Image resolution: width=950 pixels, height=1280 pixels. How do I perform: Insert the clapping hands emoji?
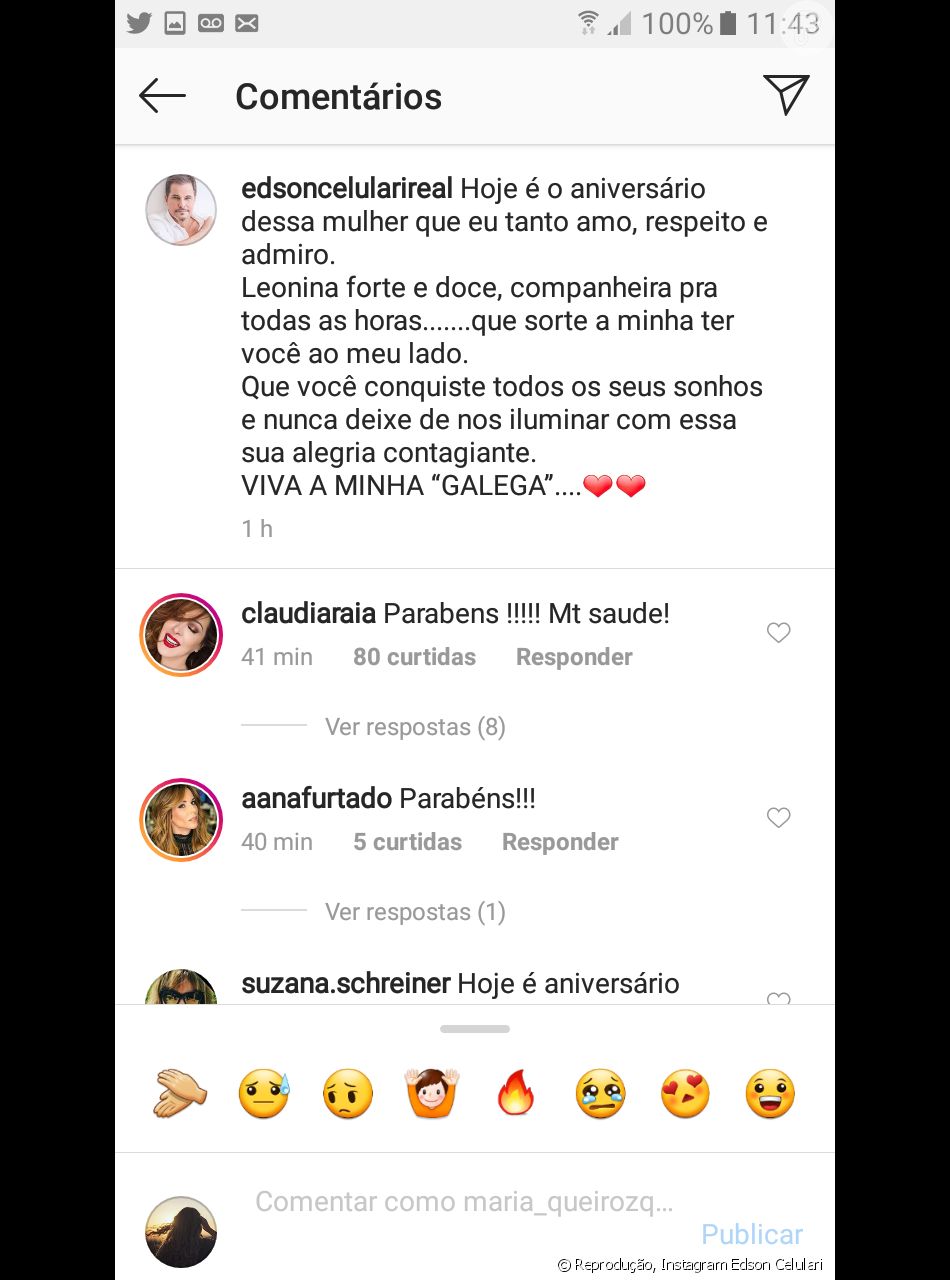(180, 1093)
